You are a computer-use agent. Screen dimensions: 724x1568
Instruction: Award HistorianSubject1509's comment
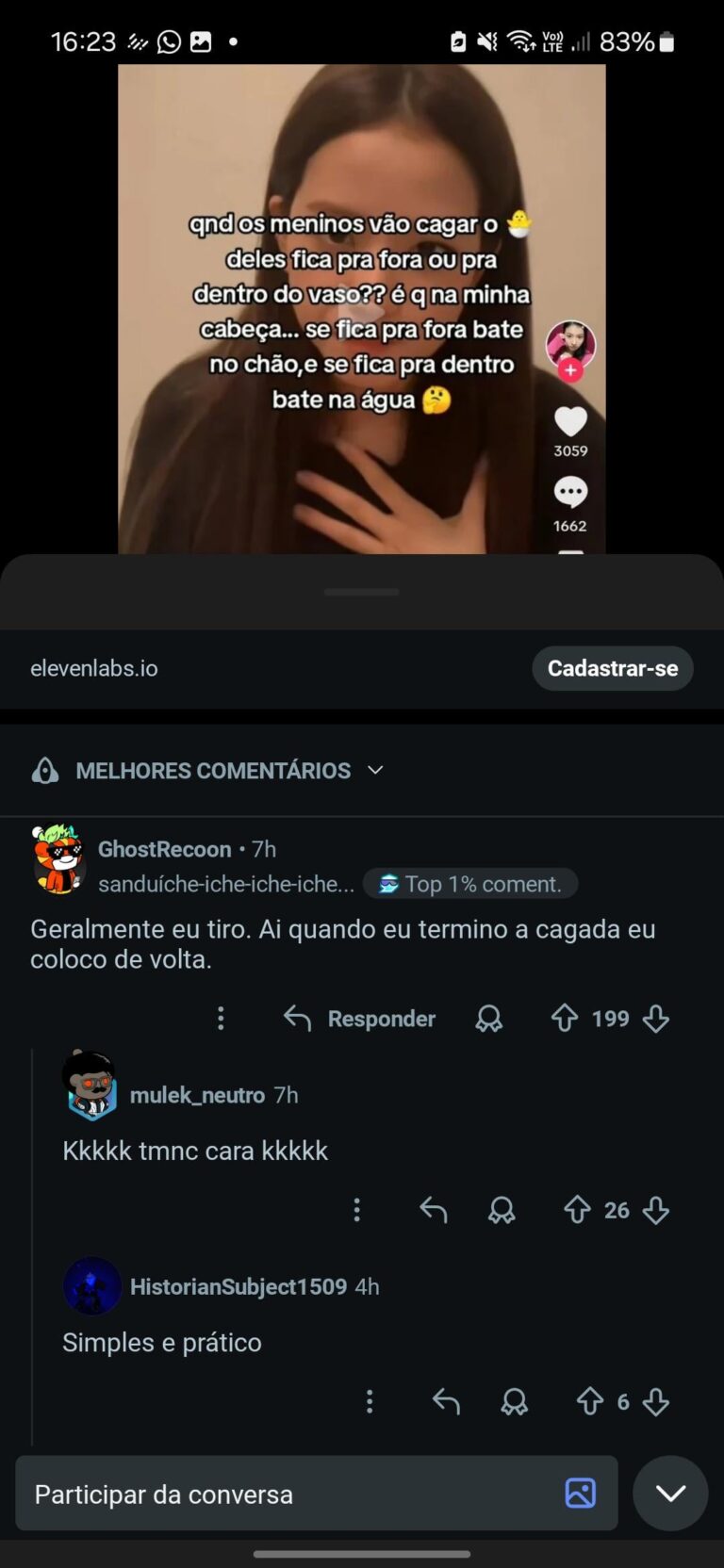click(x=514, y=1402)
